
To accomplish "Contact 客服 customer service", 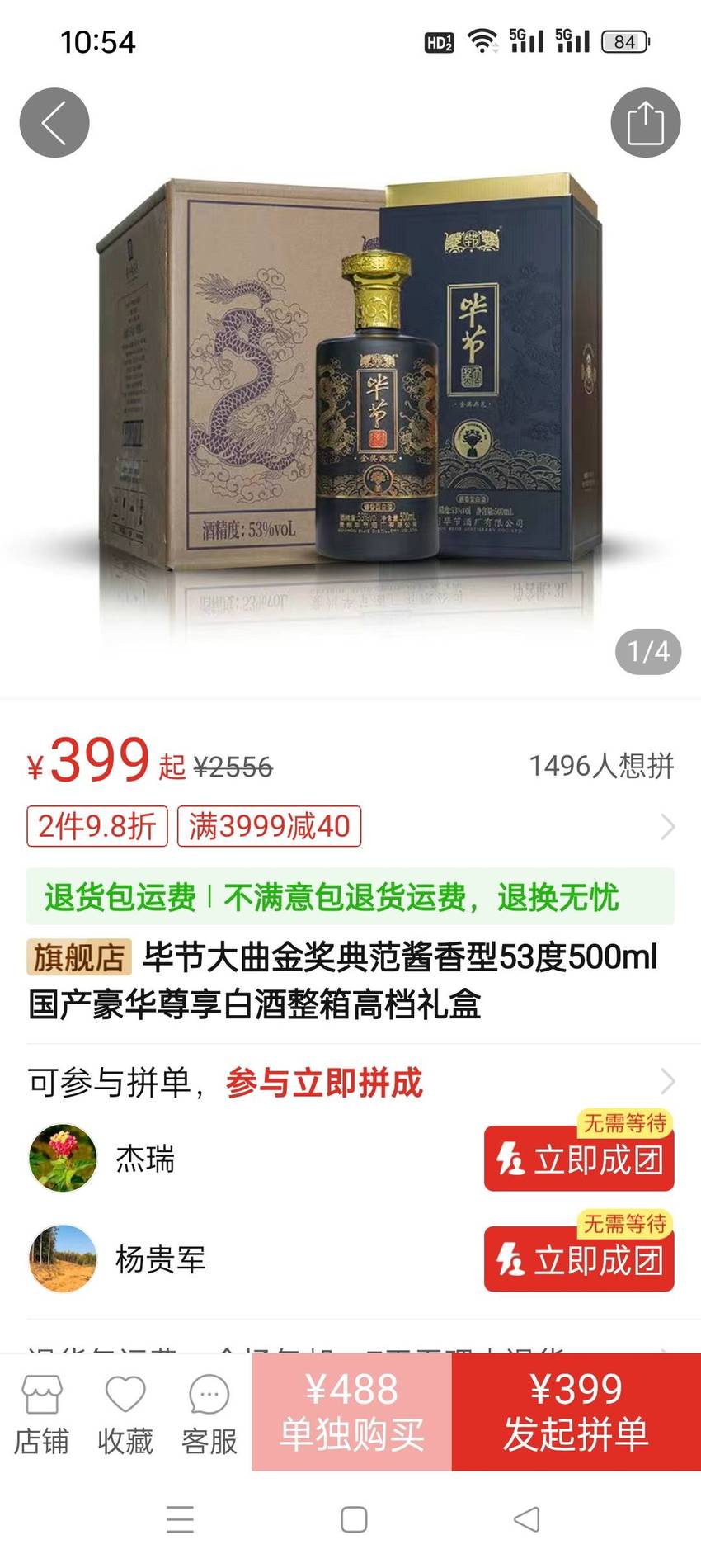I will (x=209, y=1415).
